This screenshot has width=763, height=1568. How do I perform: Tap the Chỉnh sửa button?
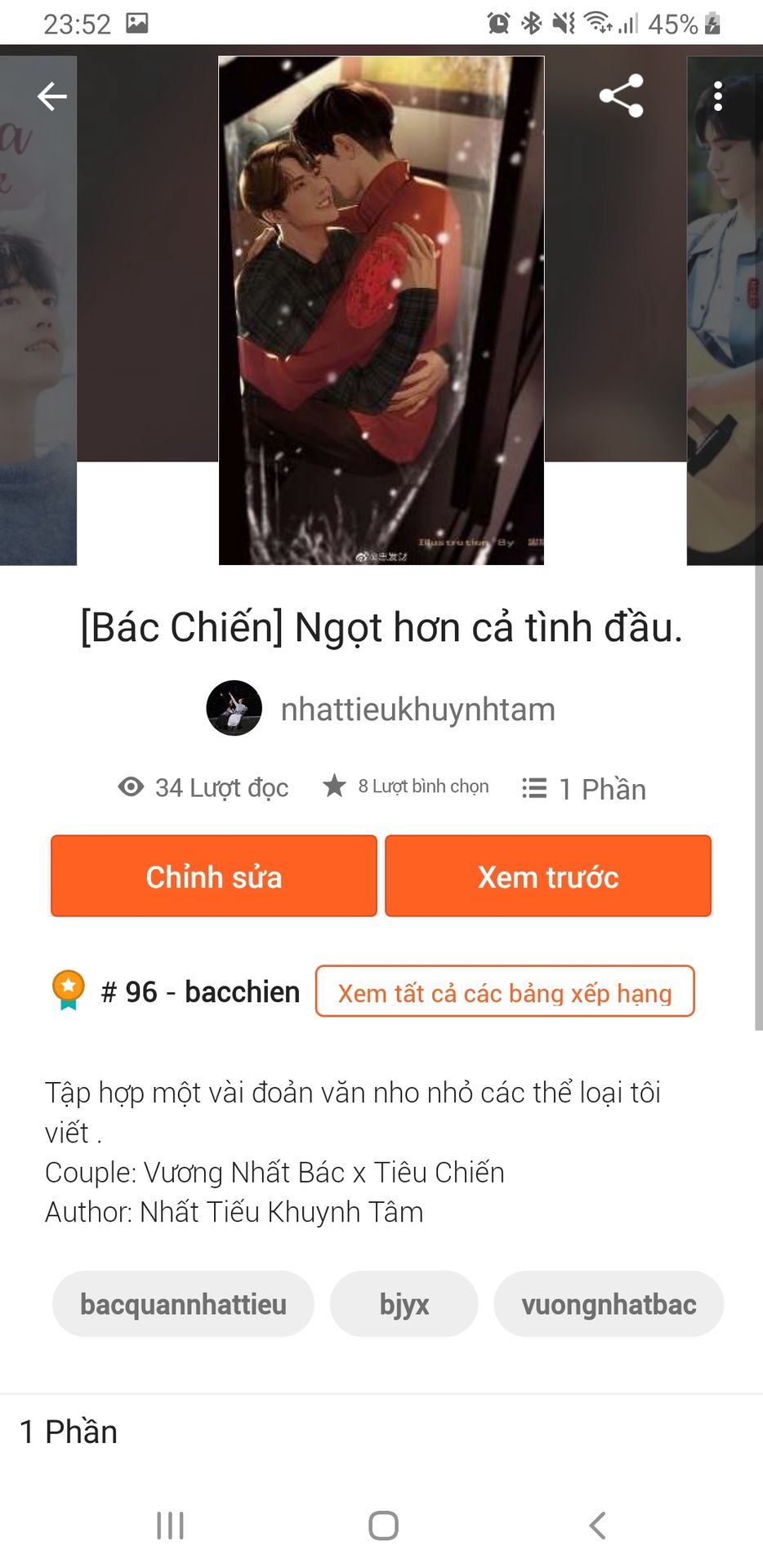pyautogui.click(x=214, y=876)
